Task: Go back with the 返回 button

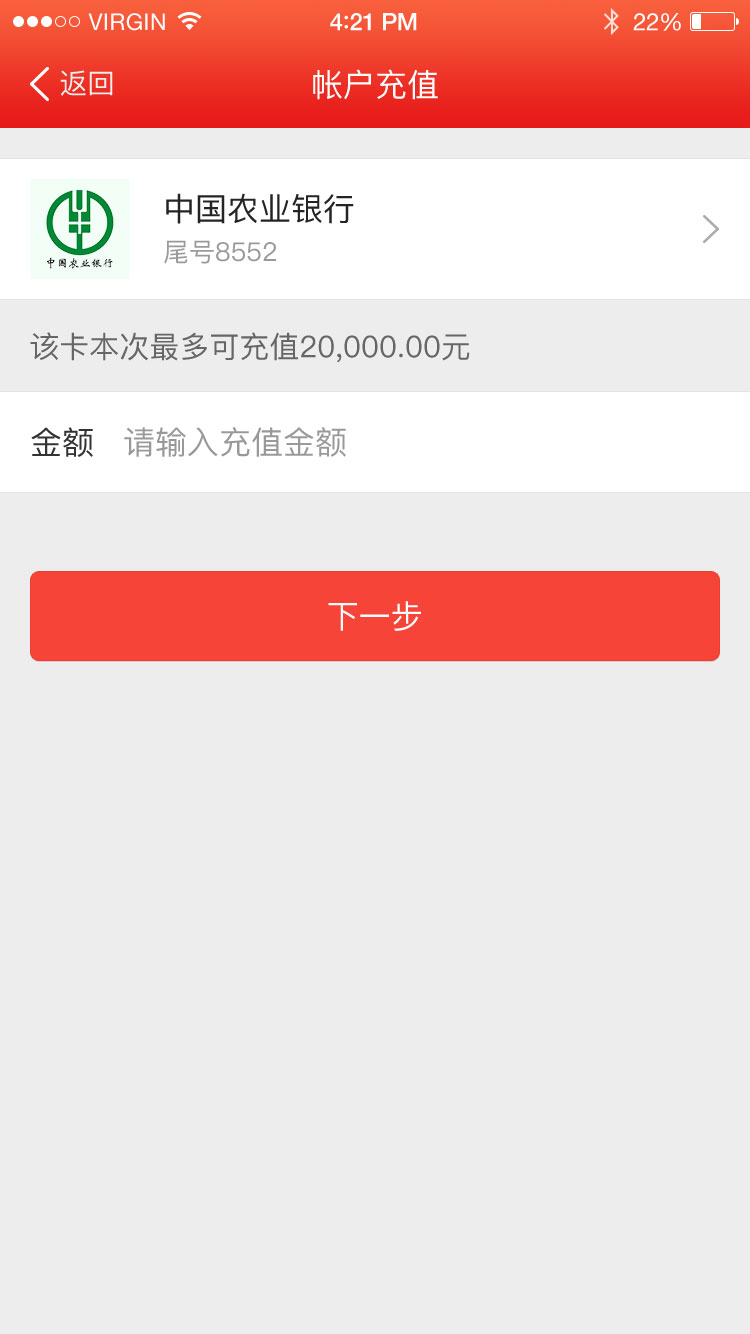Action: (72, 84)
